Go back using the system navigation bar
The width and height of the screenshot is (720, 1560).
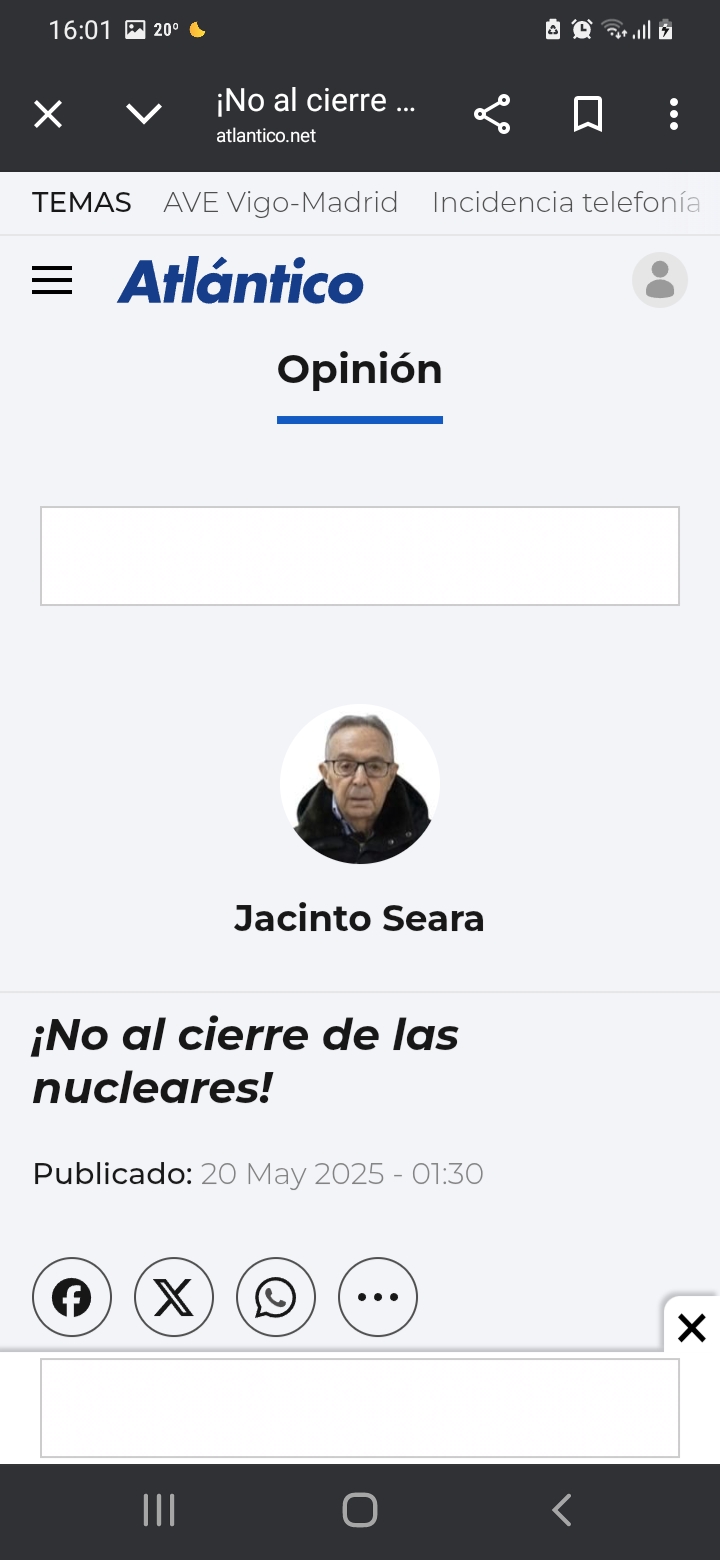click(562, 1510)
